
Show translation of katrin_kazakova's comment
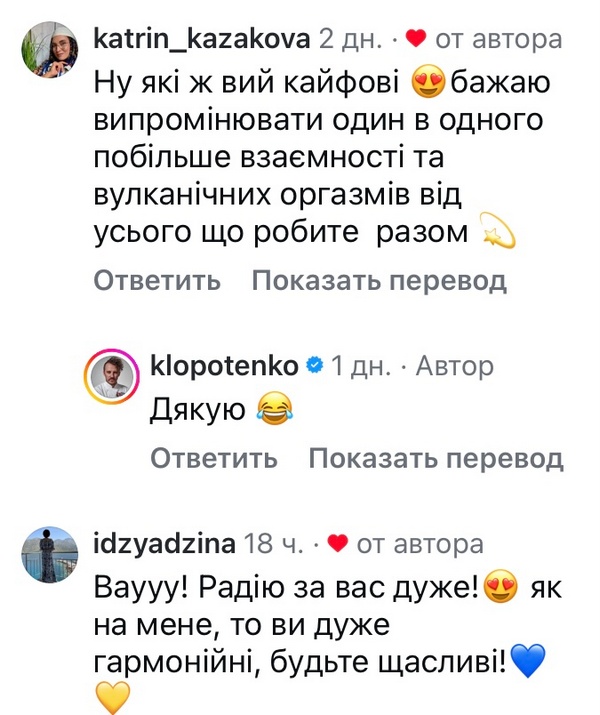379,282
